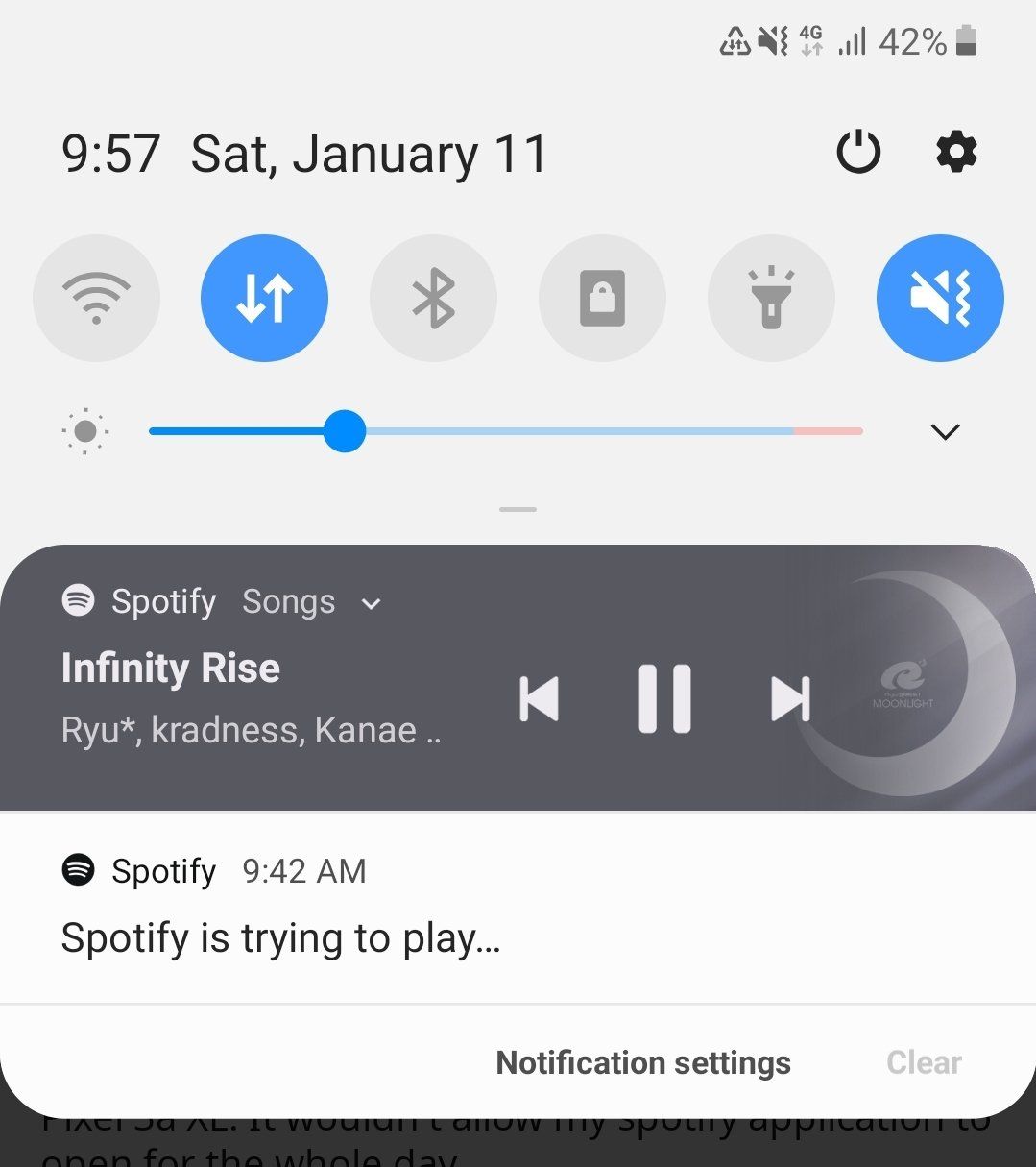This screenshot has width=1036, height=1167.
Task: Disable mobile data toggle
Action: [x=264, y=299]
